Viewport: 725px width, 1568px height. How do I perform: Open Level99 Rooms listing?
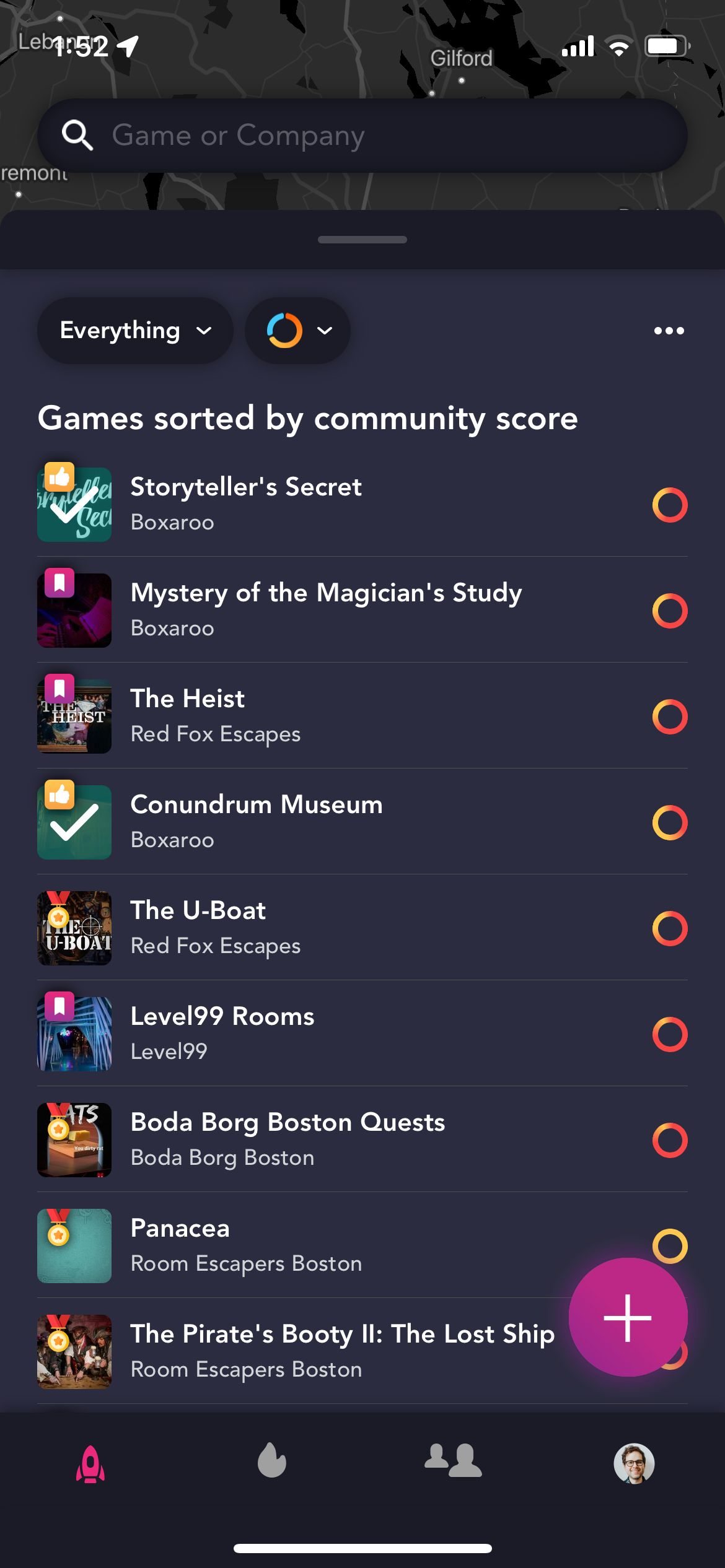pyautogui.click(x=362, y=1034)
